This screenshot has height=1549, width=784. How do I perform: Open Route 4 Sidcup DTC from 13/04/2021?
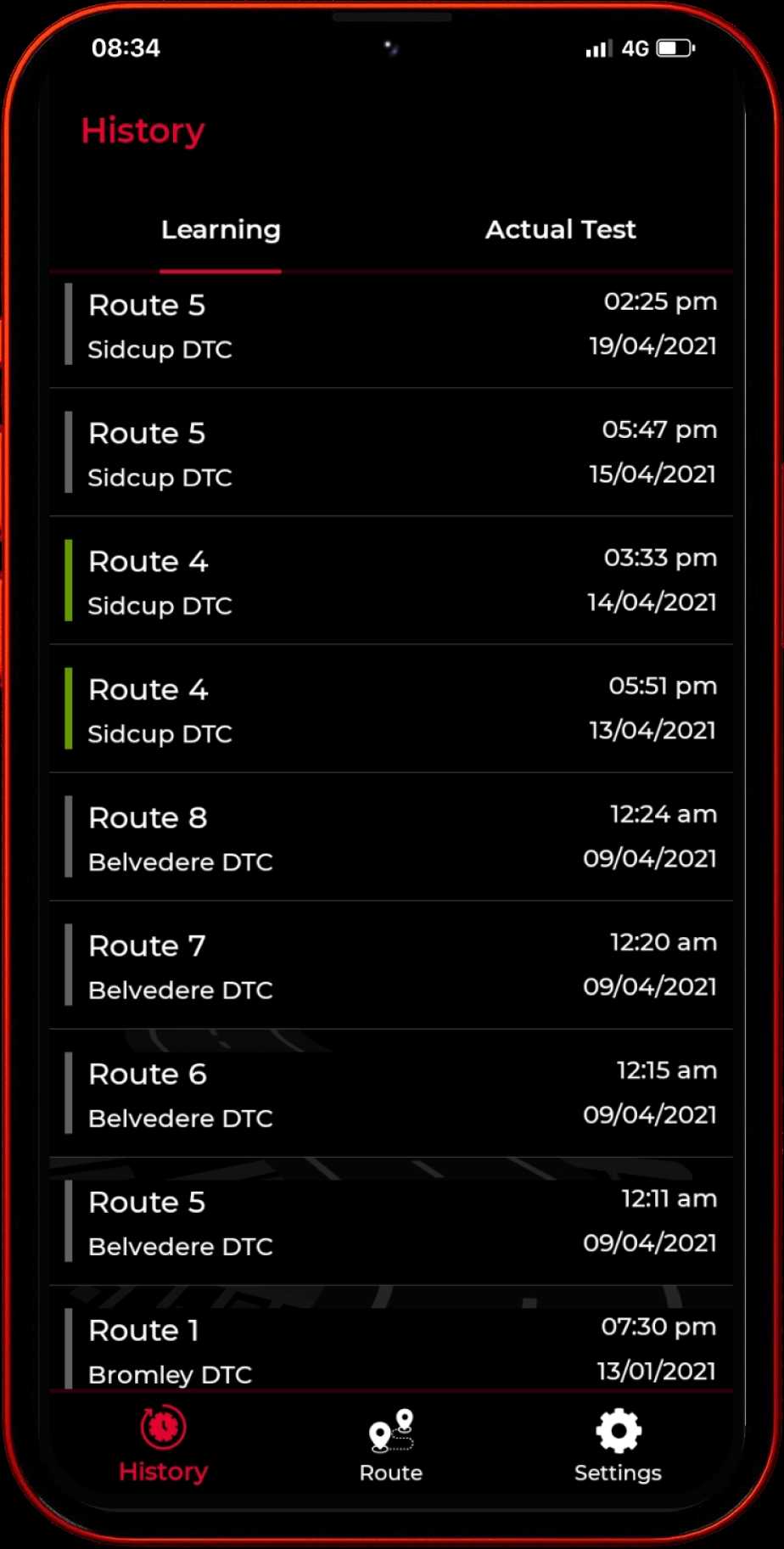(391, 709)
